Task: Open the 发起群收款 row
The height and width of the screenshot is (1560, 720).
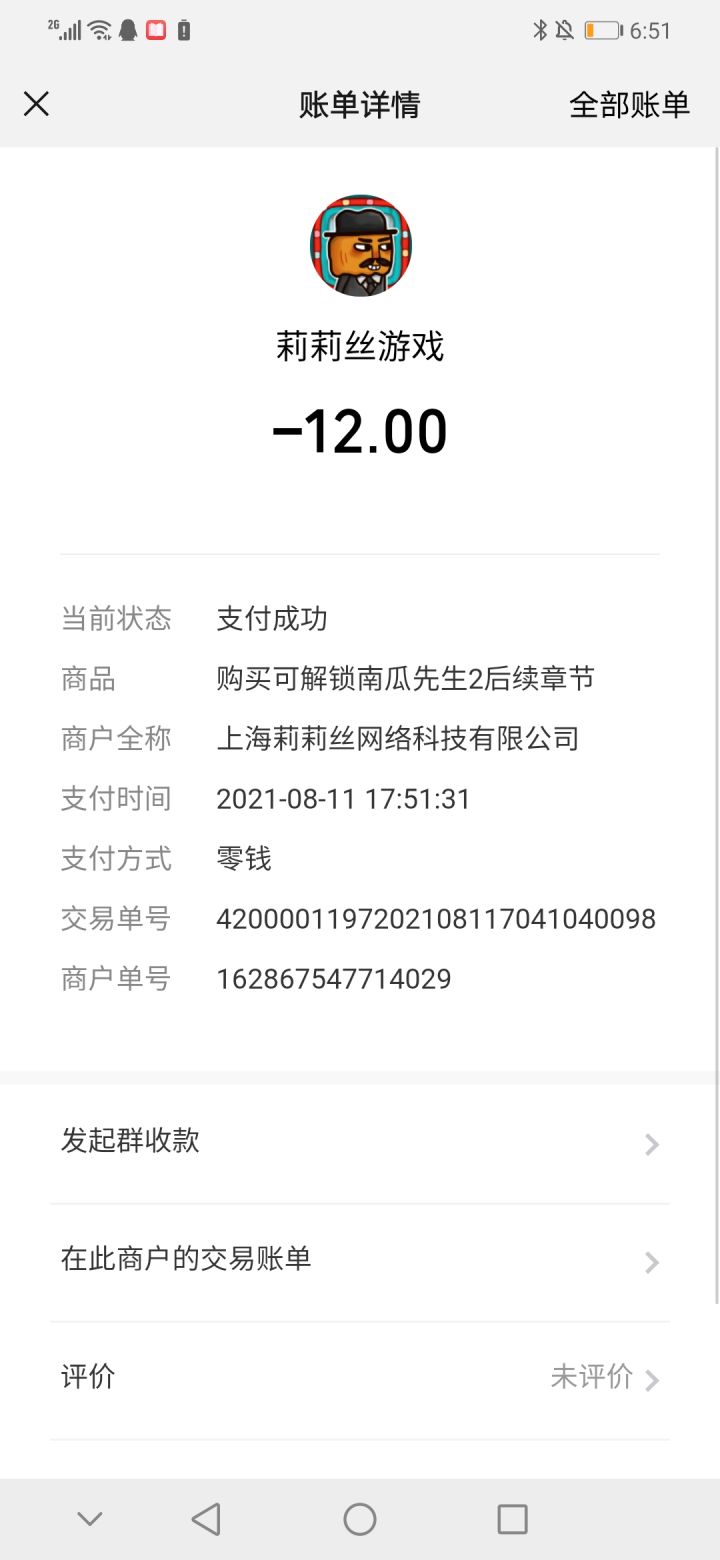Action: (360, 1142)
